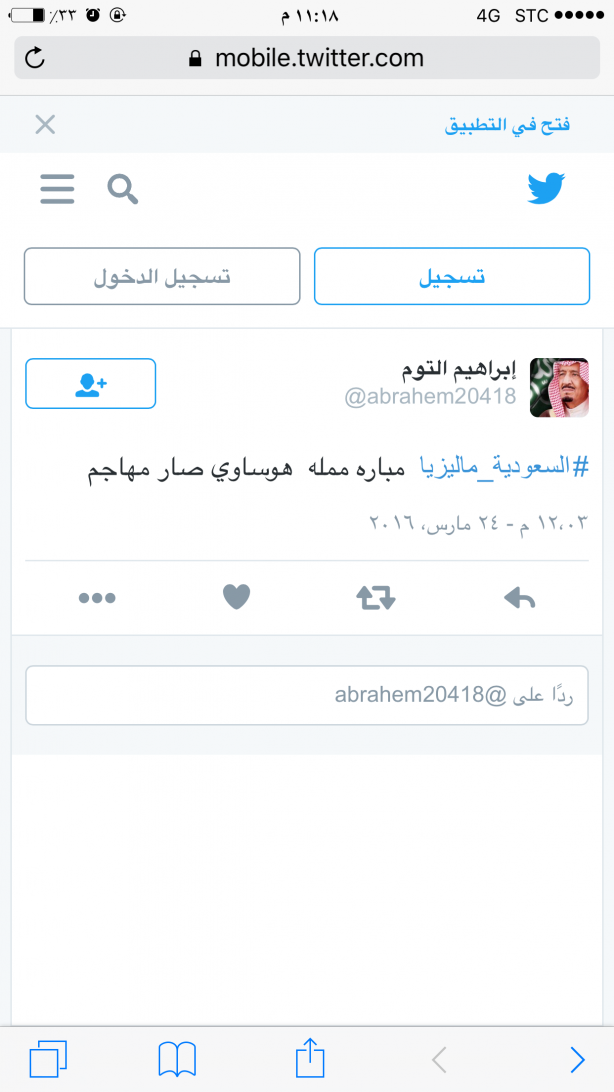Tap the reply to @abrahem20418 field
The image size is (614, 1092).
point(307,695)
